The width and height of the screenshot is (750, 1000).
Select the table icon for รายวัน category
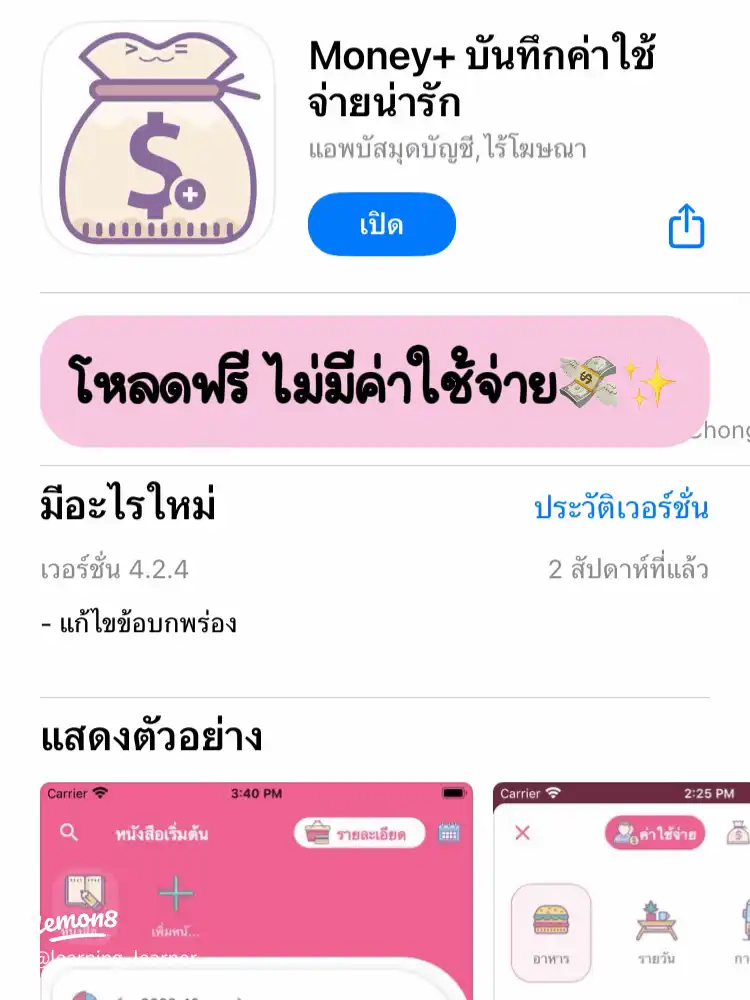point(660,918)
